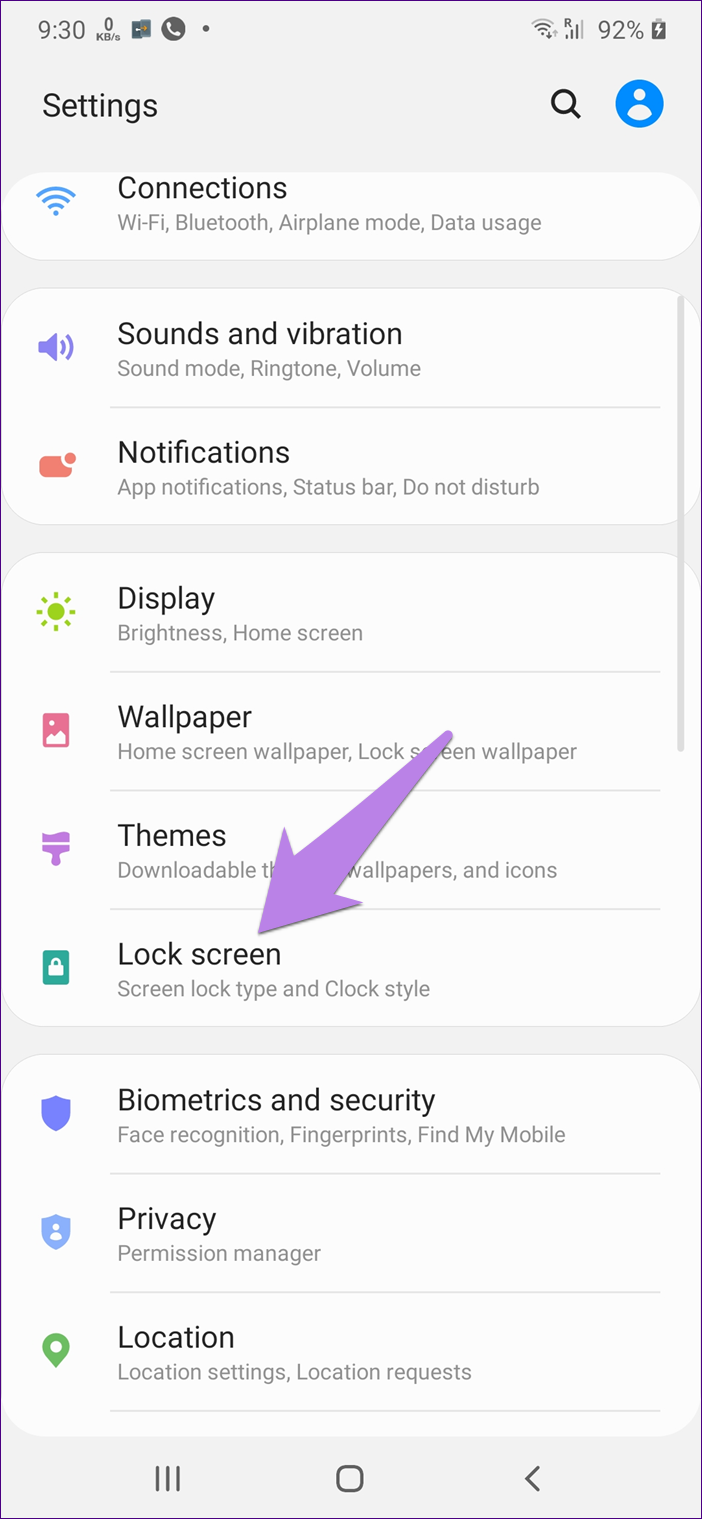Screen dimensions: 702x1519
Task: Open the Privacy row
Action: 350,1232
